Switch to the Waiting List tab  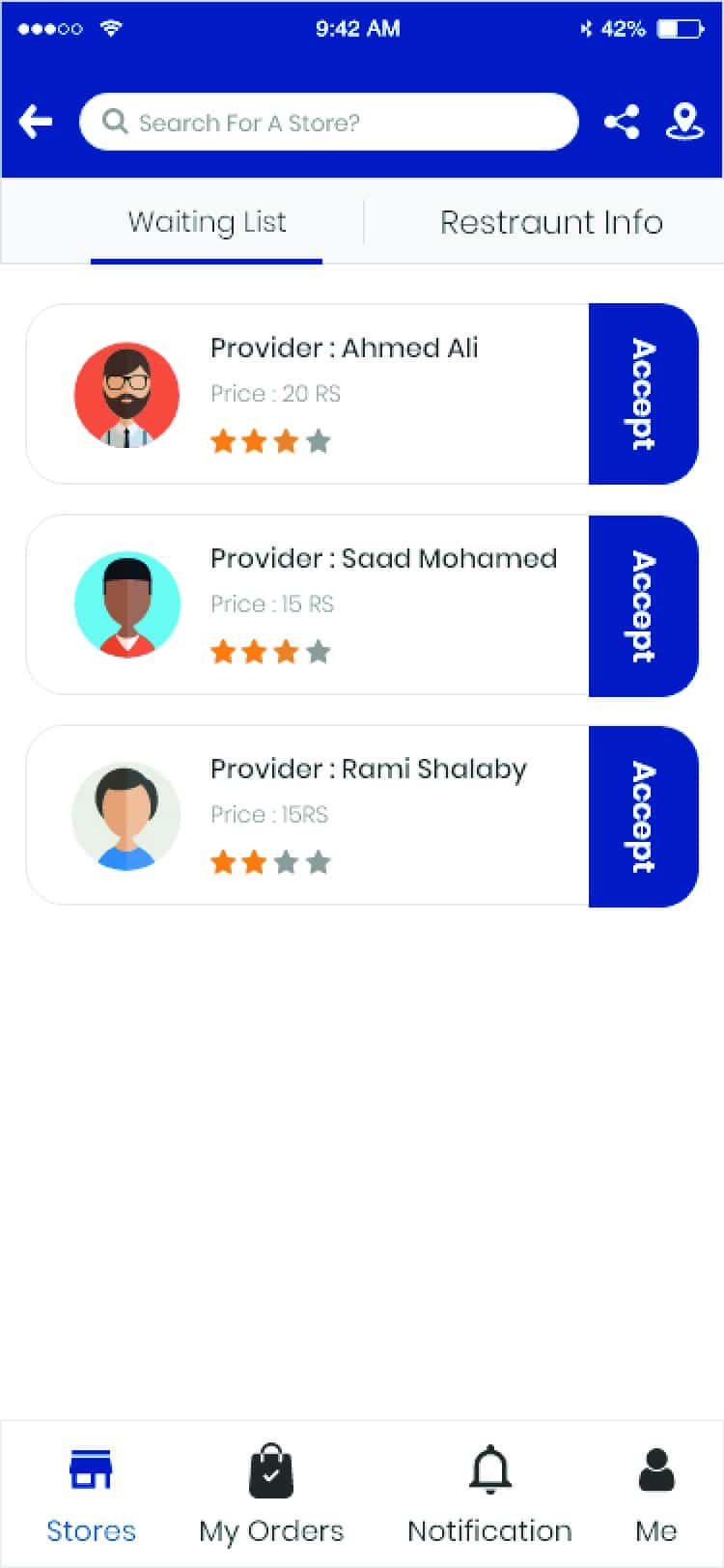tap(207, 223)
